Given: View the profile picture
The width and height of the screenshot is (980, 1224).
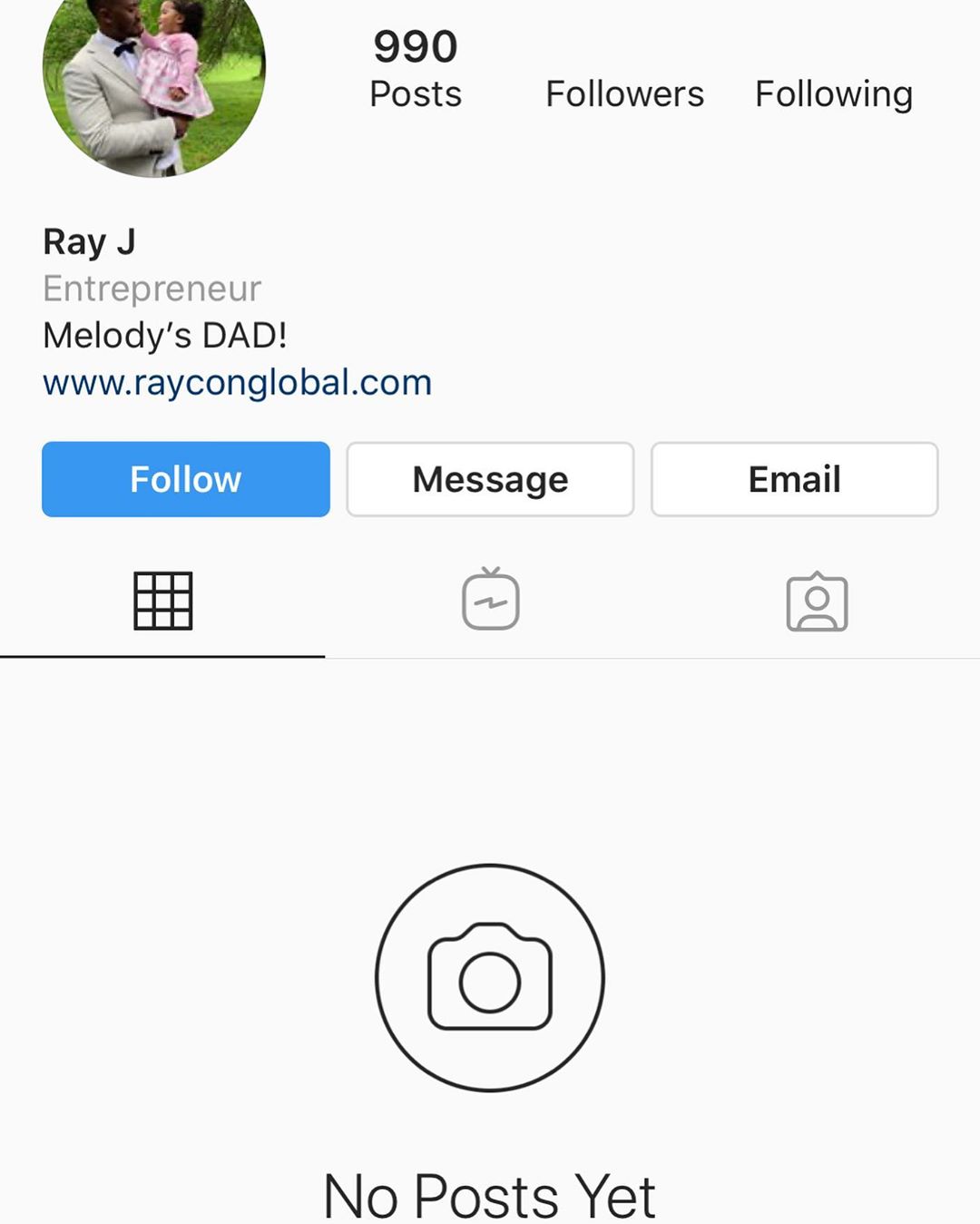Looking at the screenshot, I should click(154, 77).
